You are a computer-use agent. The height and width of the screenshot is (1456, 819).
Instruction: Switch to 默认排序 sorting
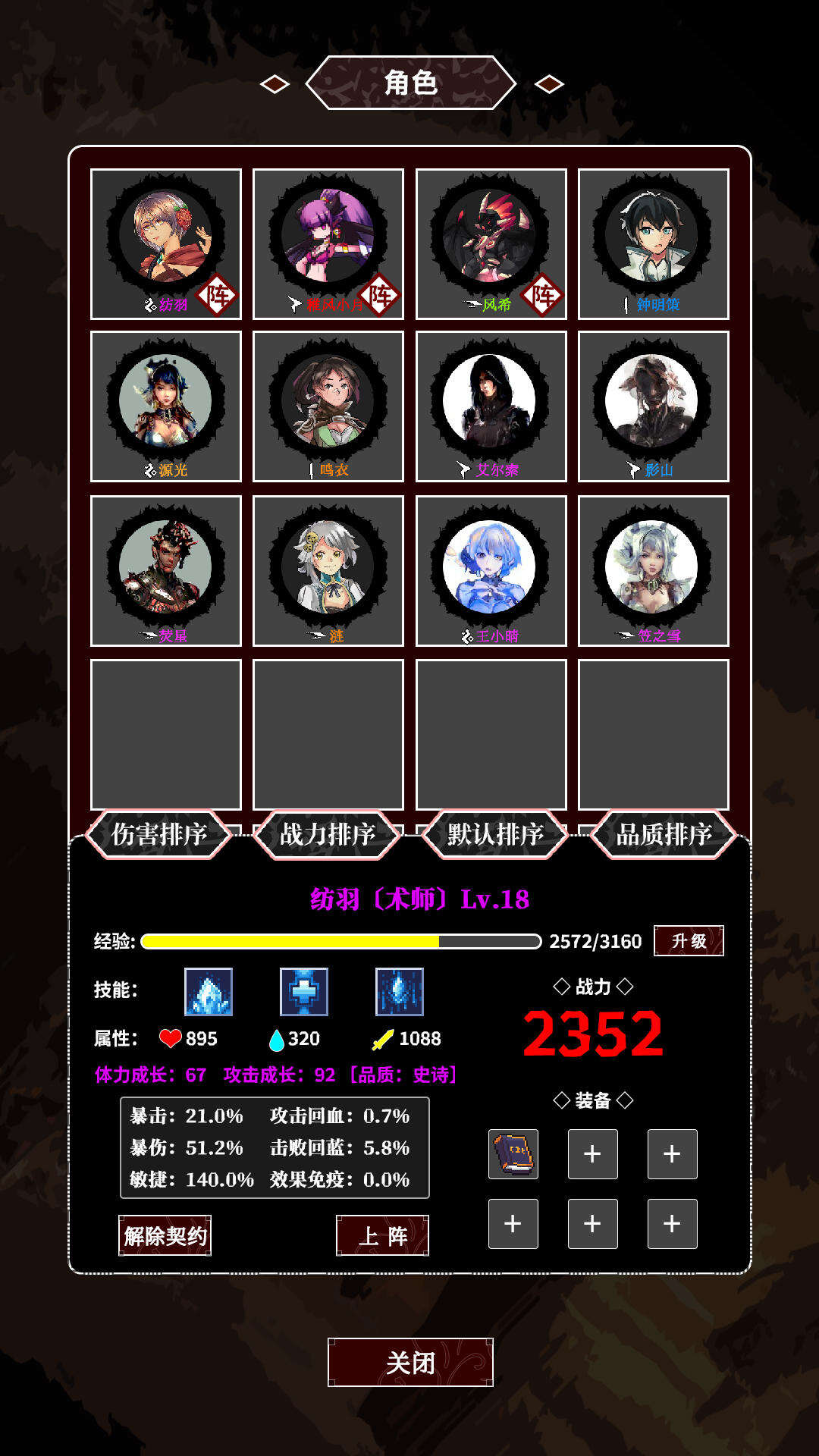[x=495, y=834]
